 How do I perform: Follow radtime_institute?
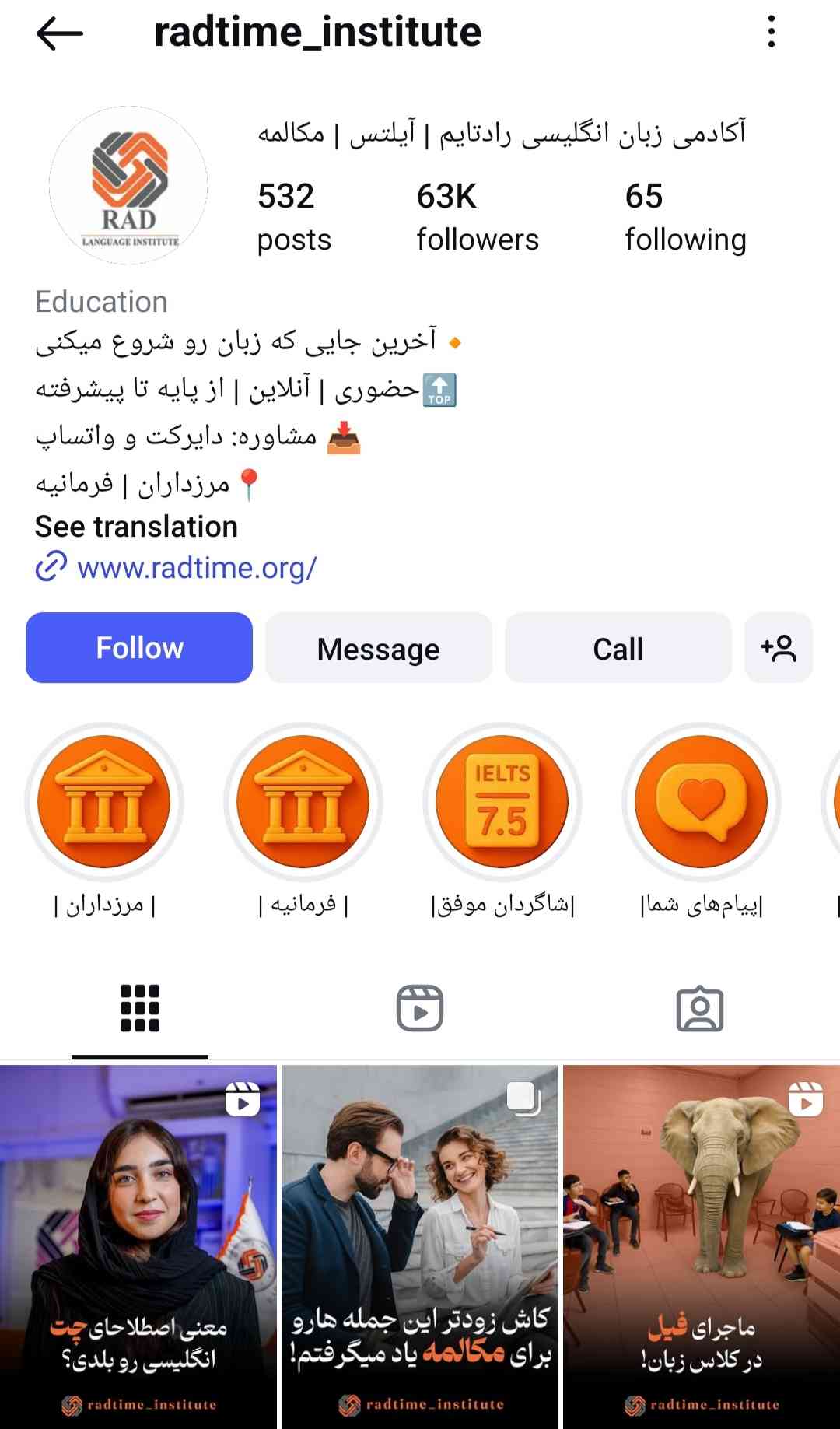[139, 648]
